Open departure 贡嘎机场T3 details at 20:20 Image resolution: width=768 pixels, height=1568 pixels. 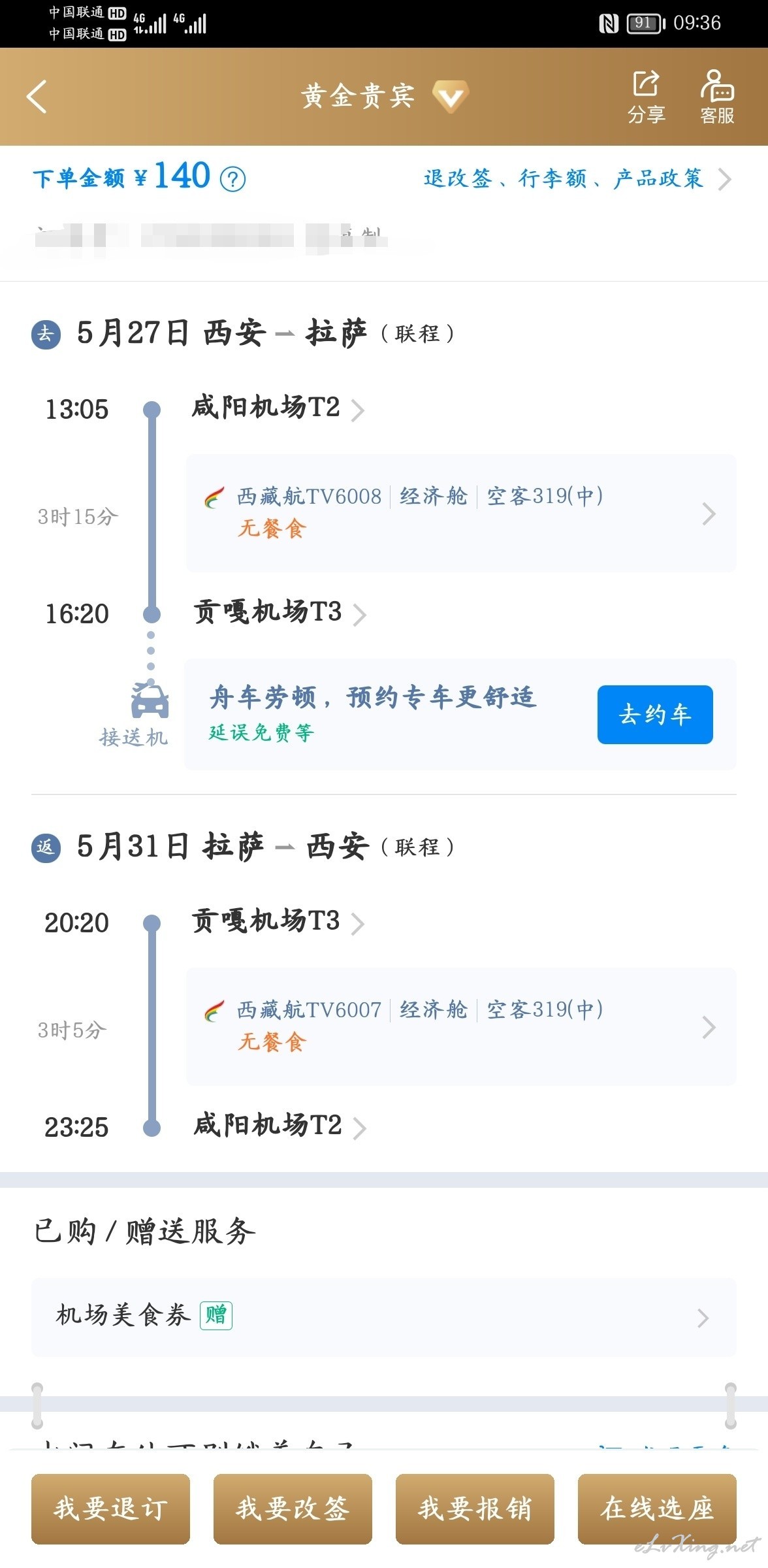pyautogui.click(x=278, y=922)
